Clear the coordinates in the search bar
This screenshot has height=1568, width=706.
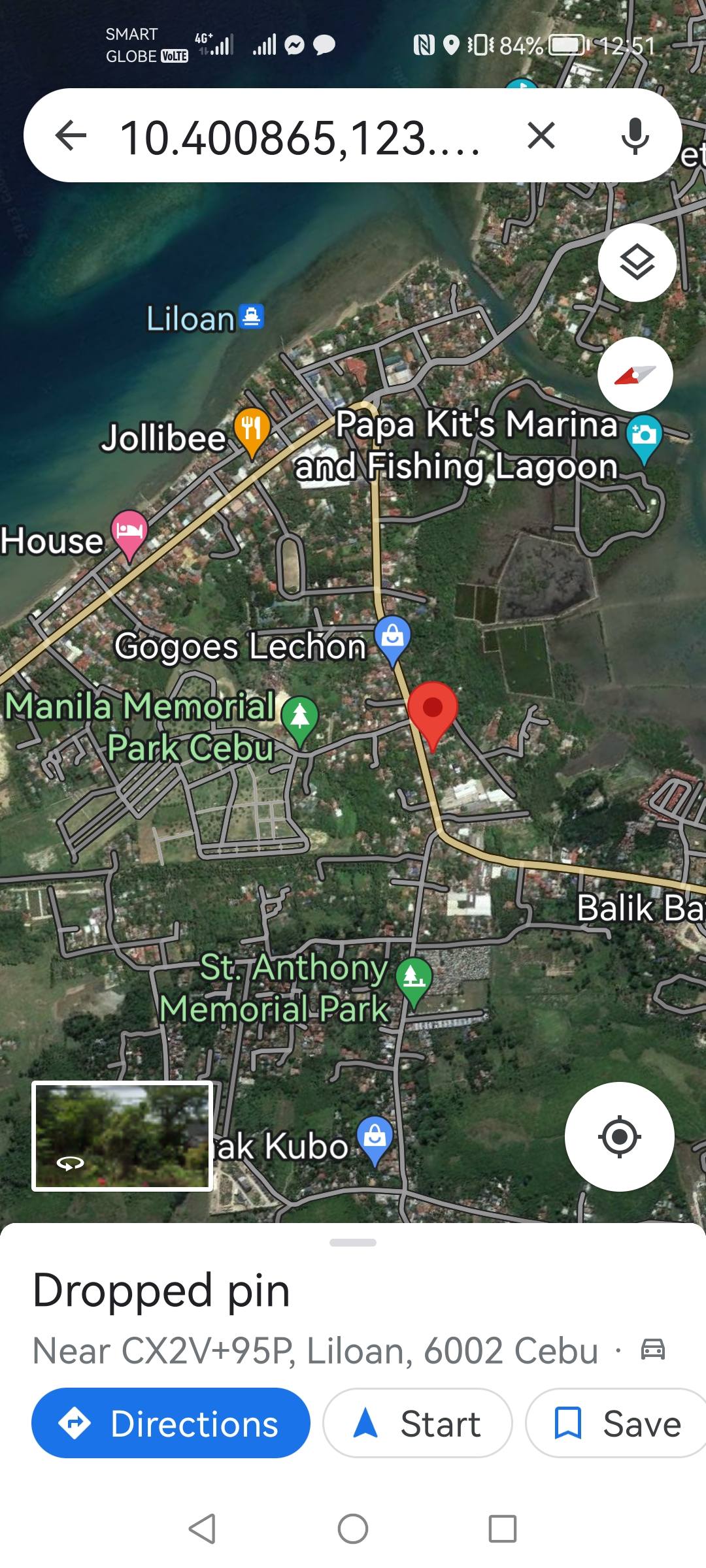(541, 136)
